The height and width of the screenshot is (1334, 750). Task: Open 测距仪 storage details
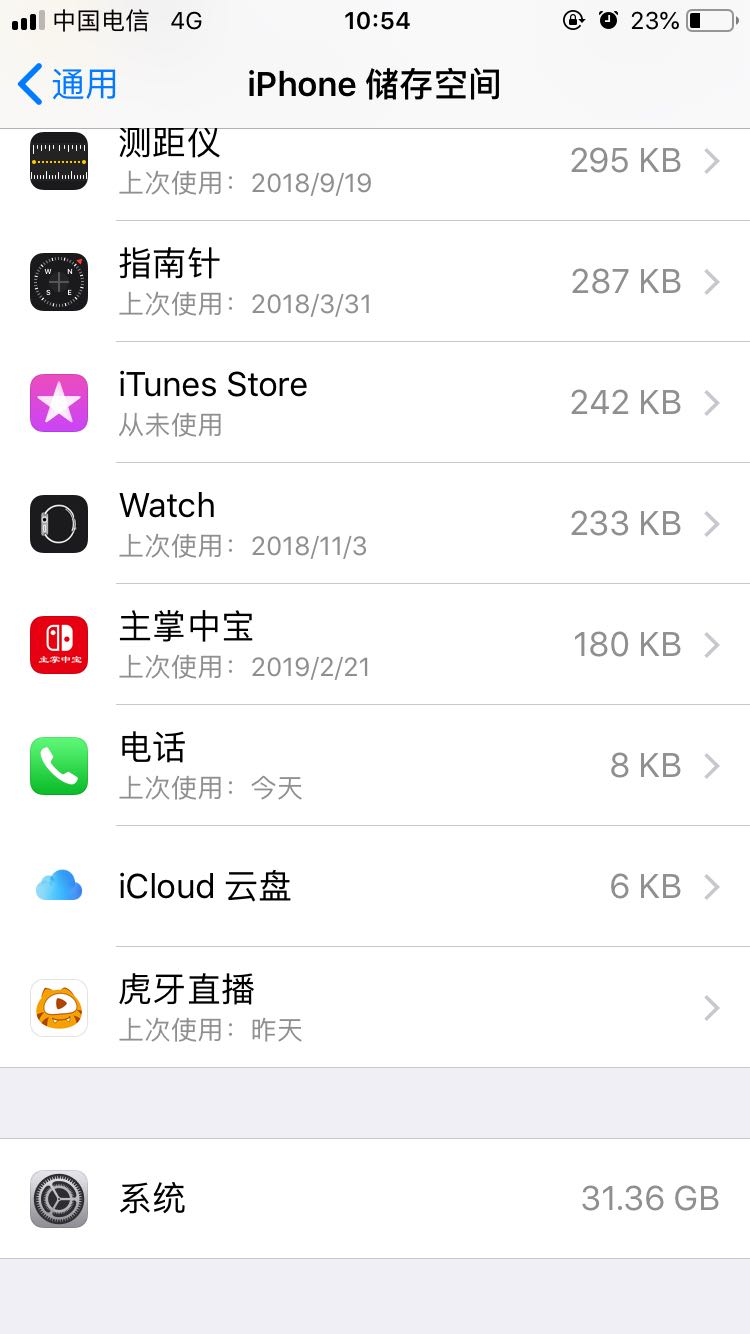(375, 162)
